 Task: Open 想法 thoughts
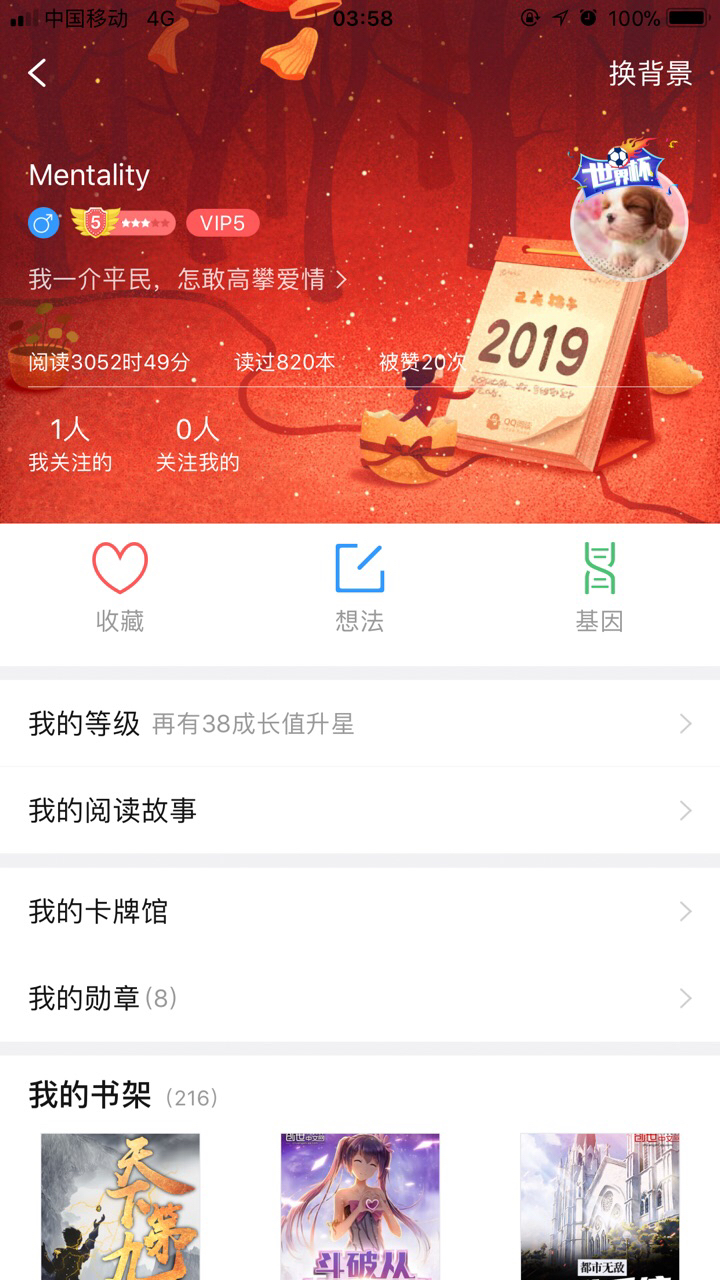359,587
